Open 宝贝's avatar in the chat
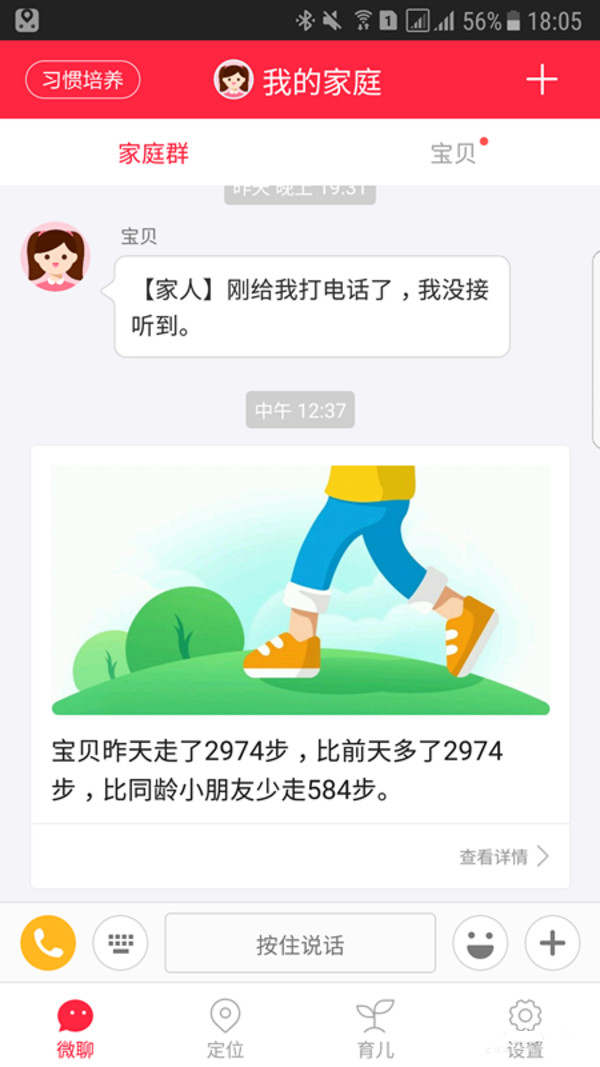 coord(55,257)
